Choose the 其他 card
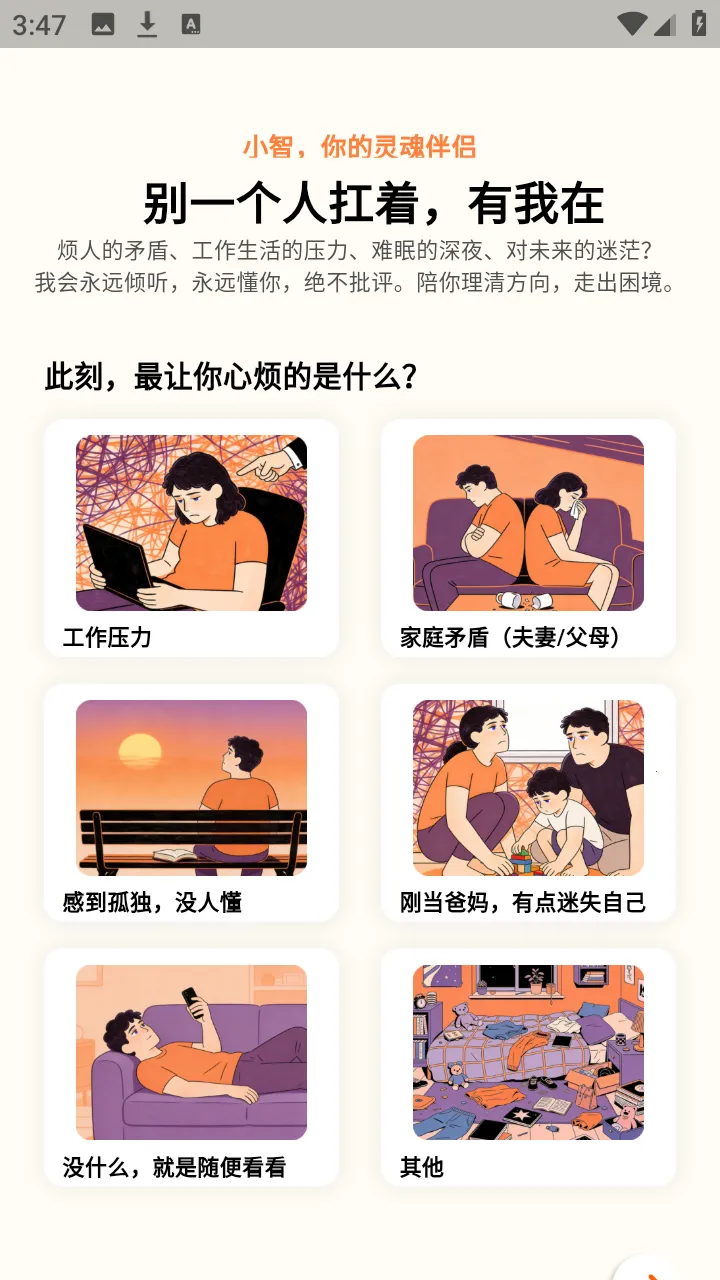 (528, 1067)
